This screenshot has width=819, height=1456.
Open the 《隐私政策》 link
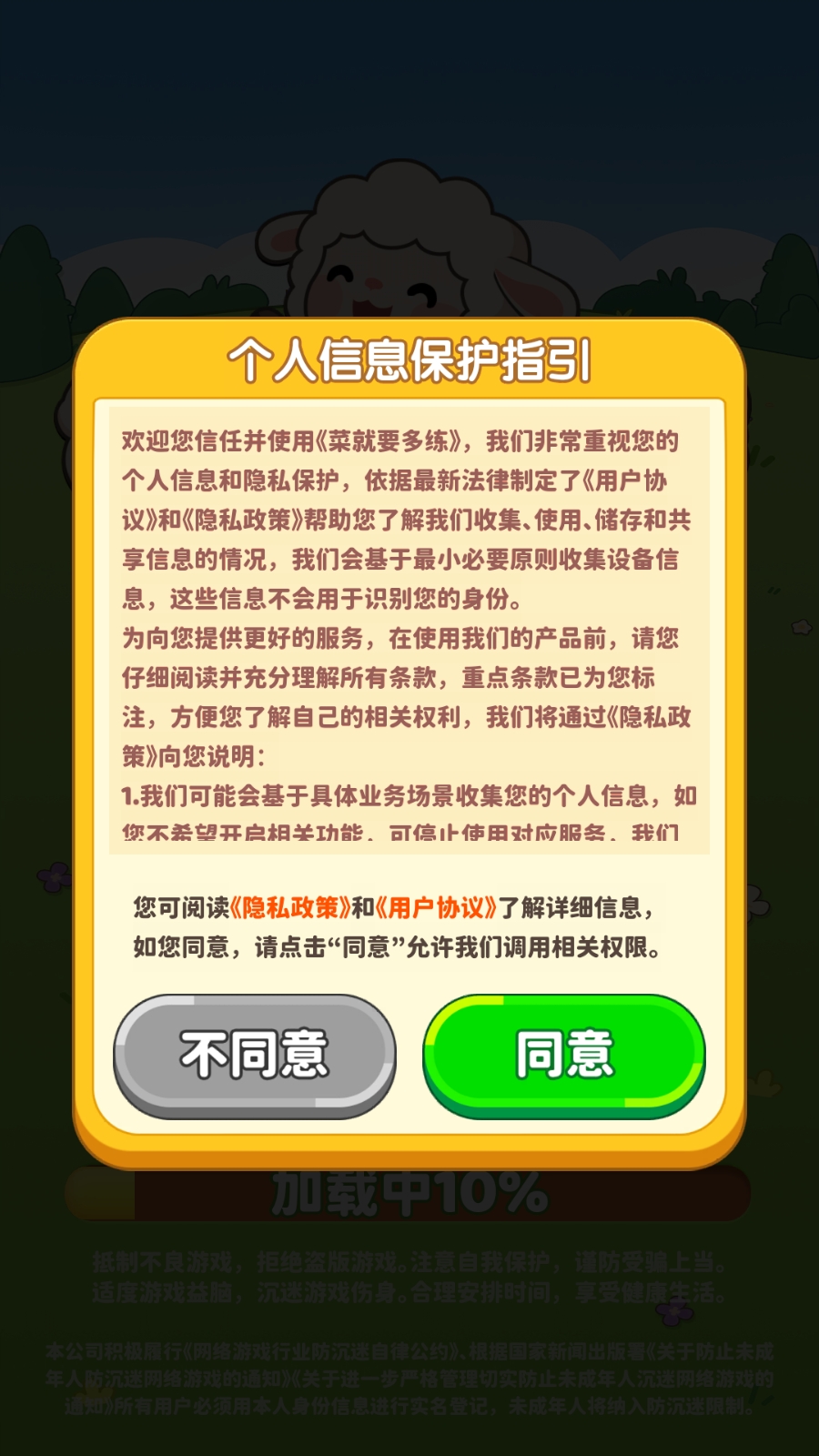[290, 907]
